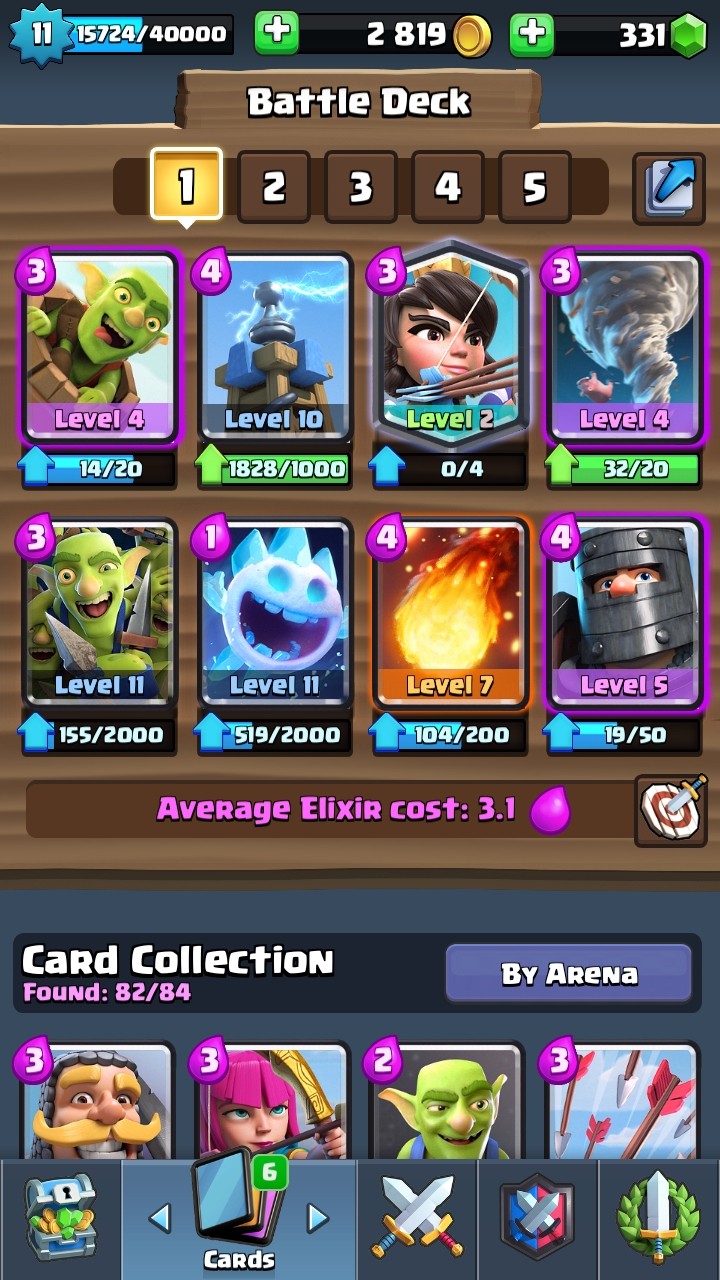Change sorting with the By Arena button
The width and height of the screenshot is (720, 1280).
(568, 973)
